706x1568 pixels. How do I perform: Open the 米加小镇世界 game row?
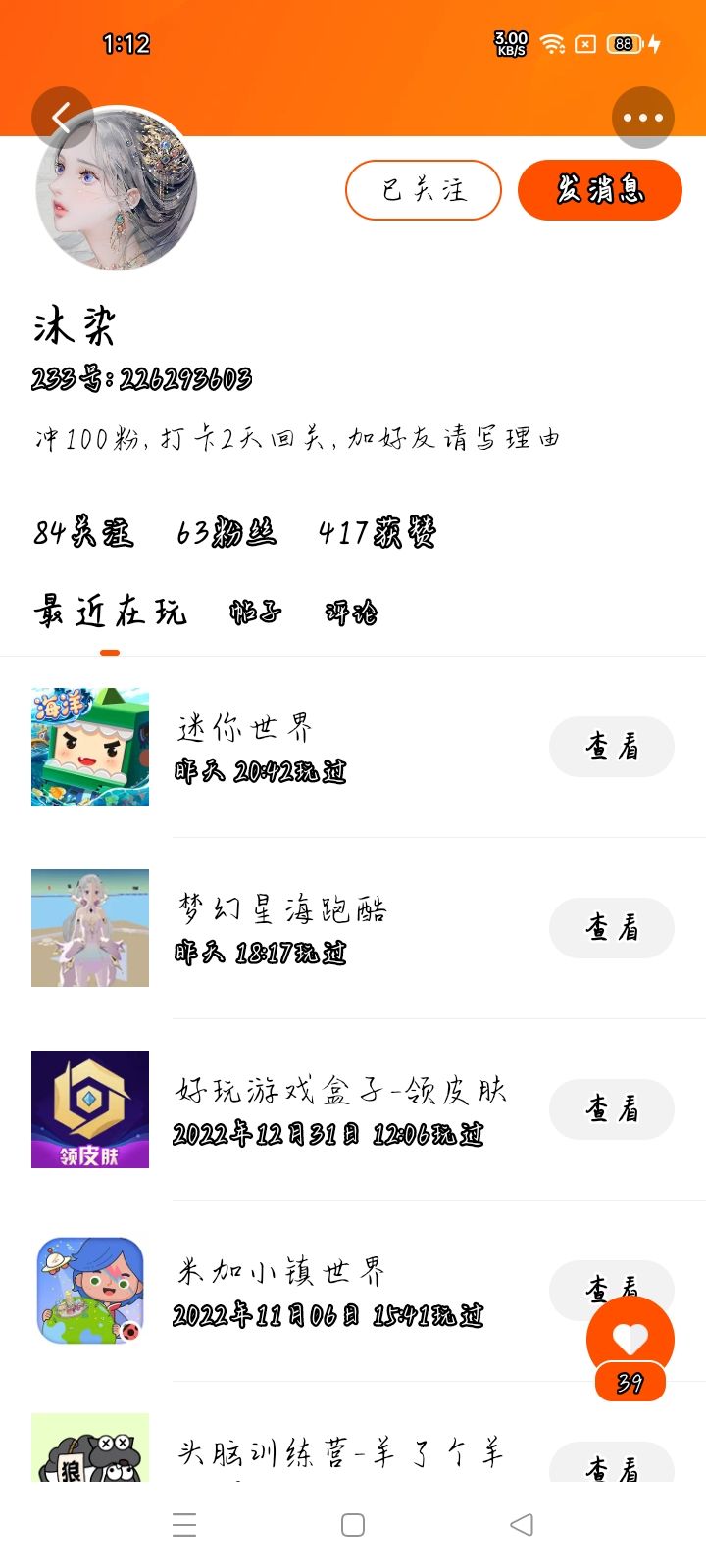(x=324, y=1291)
